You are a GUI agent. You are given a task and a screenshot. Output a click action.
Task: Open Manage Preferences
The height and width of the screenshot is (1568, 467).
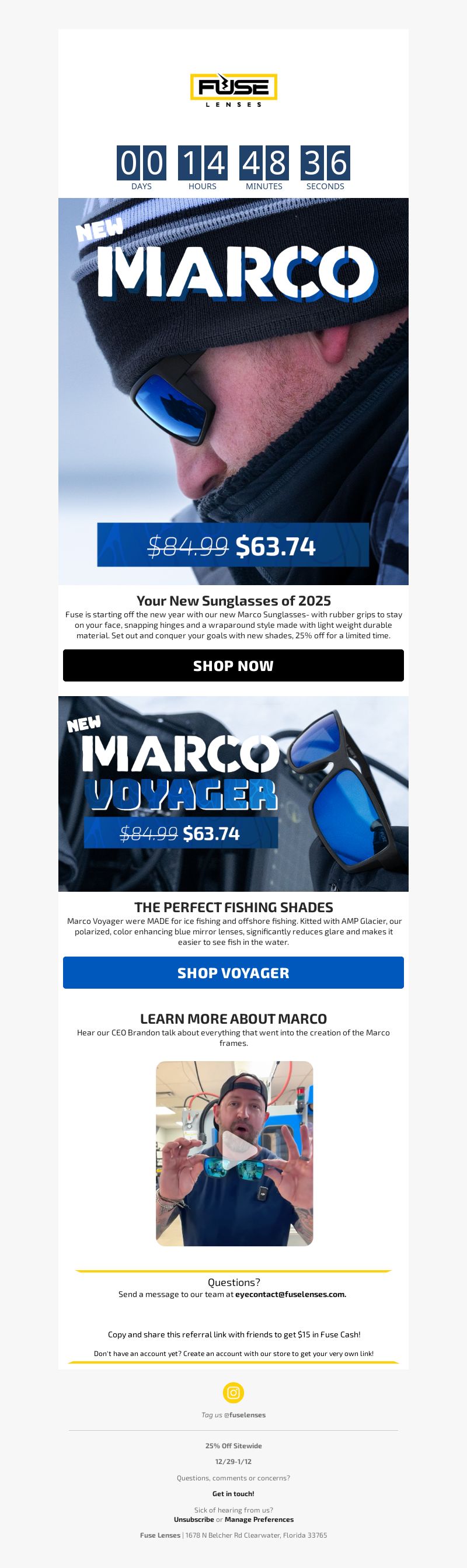[x=259, y=1520]
